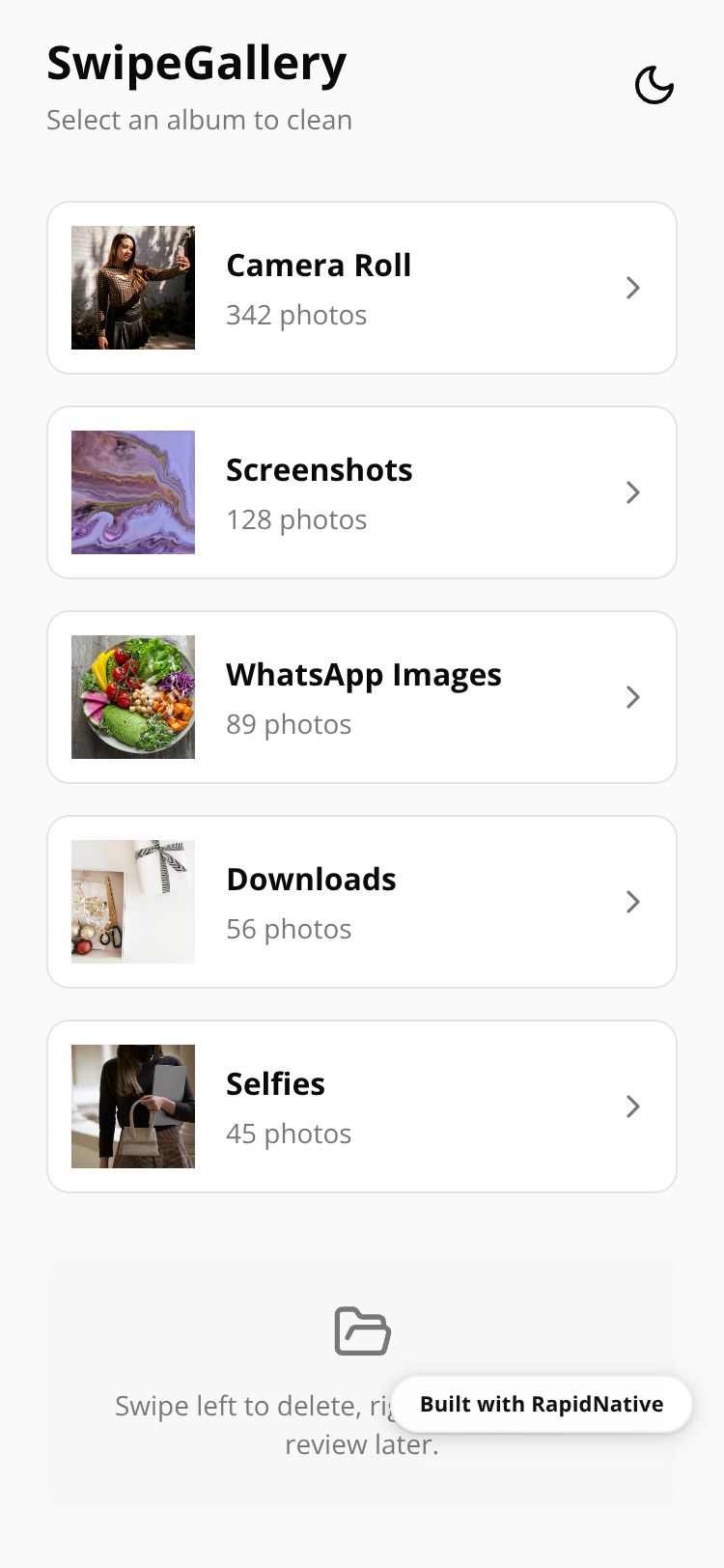Screen dimensions: 724x1568
Task: Select the WhatsApp Images album
Action: point(361,697)
